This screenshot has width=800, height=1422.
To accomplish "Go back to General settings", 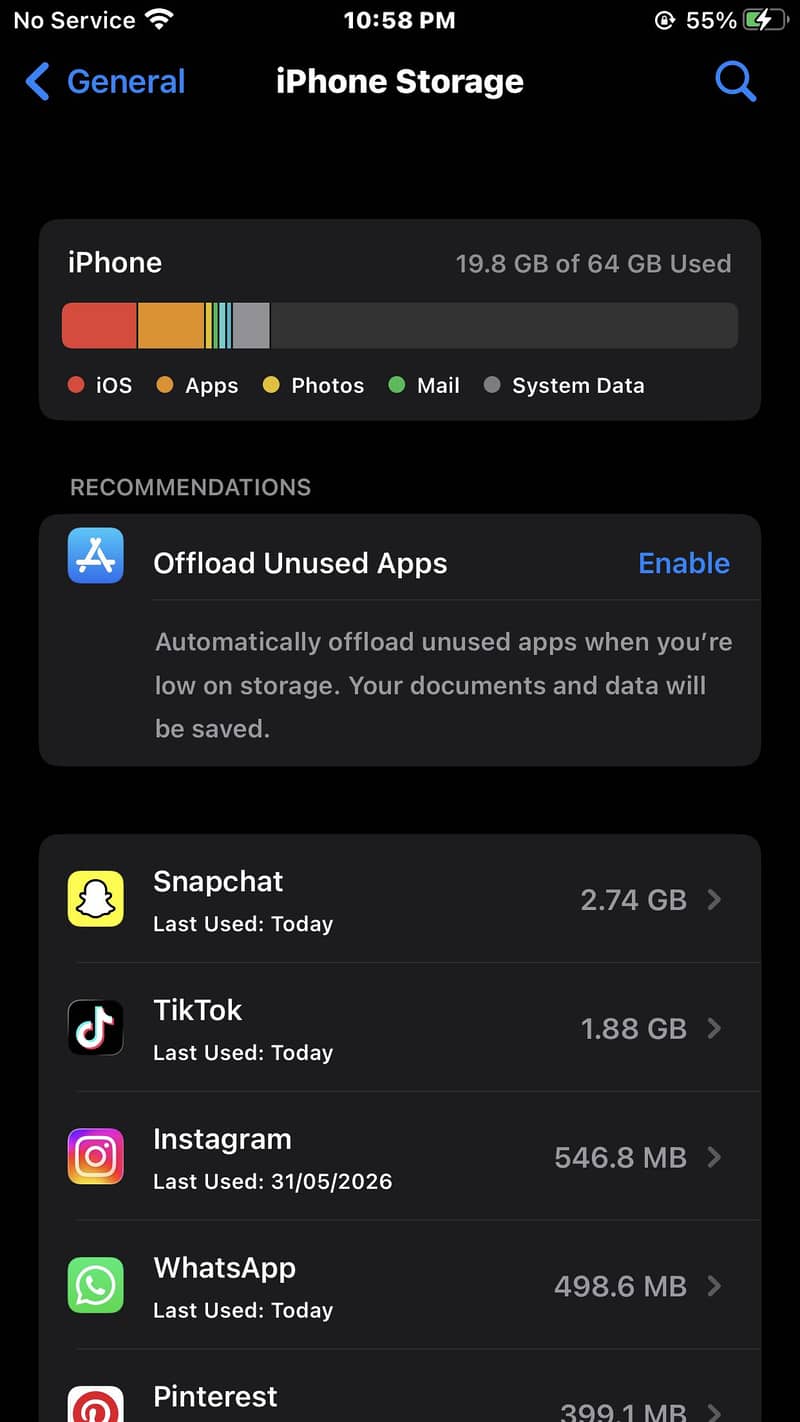I will (105, 82).
